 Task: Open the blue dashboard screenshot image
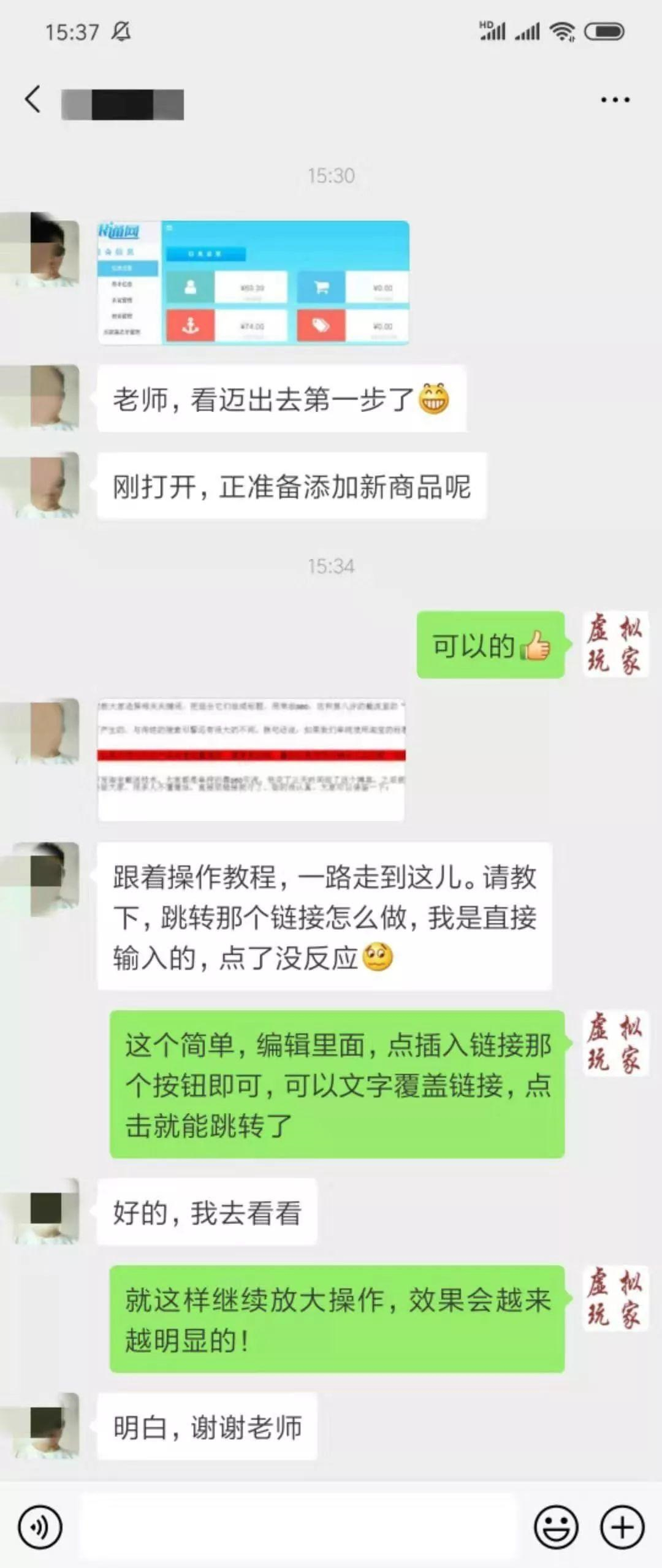[253, 283]
